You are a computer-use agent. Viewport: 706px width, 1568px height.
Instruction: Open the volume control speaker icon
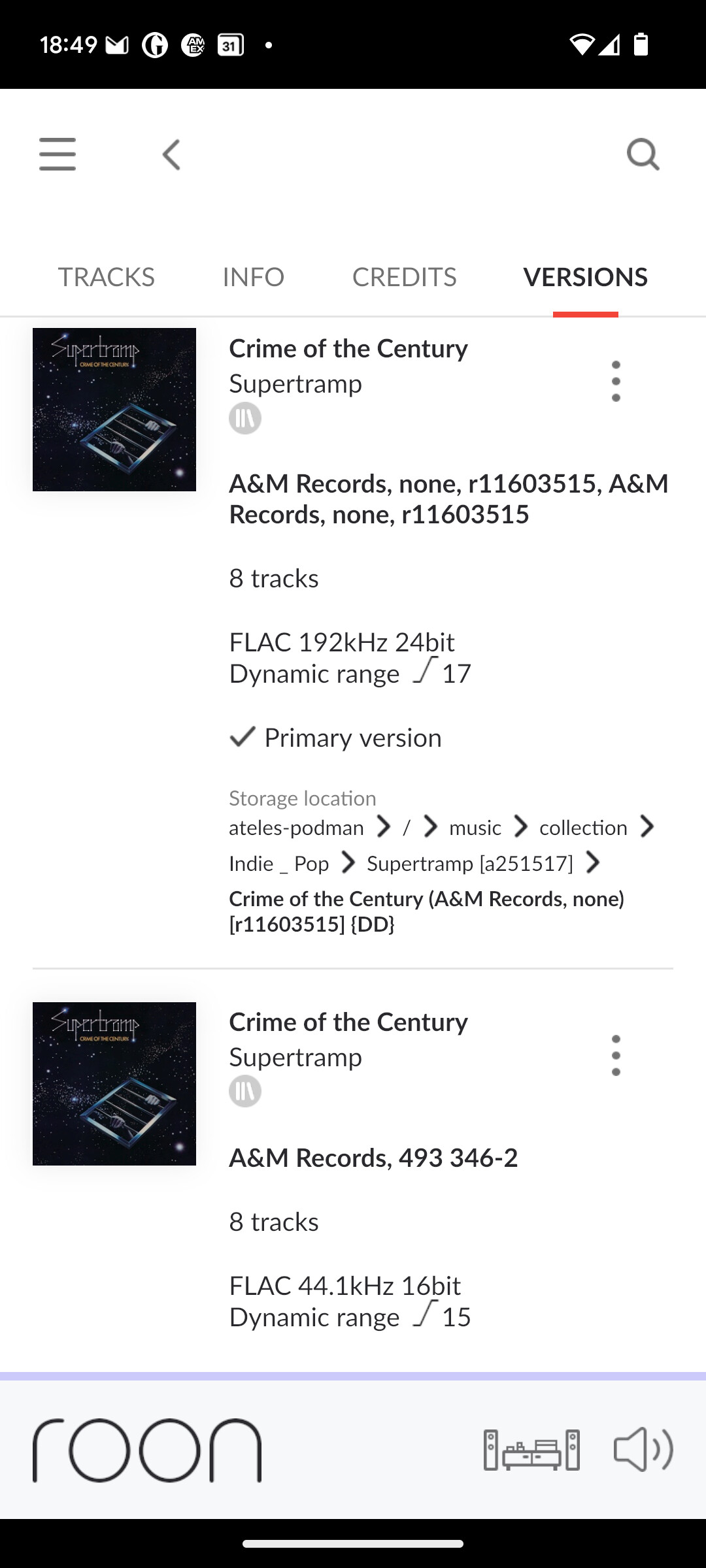643,1450
